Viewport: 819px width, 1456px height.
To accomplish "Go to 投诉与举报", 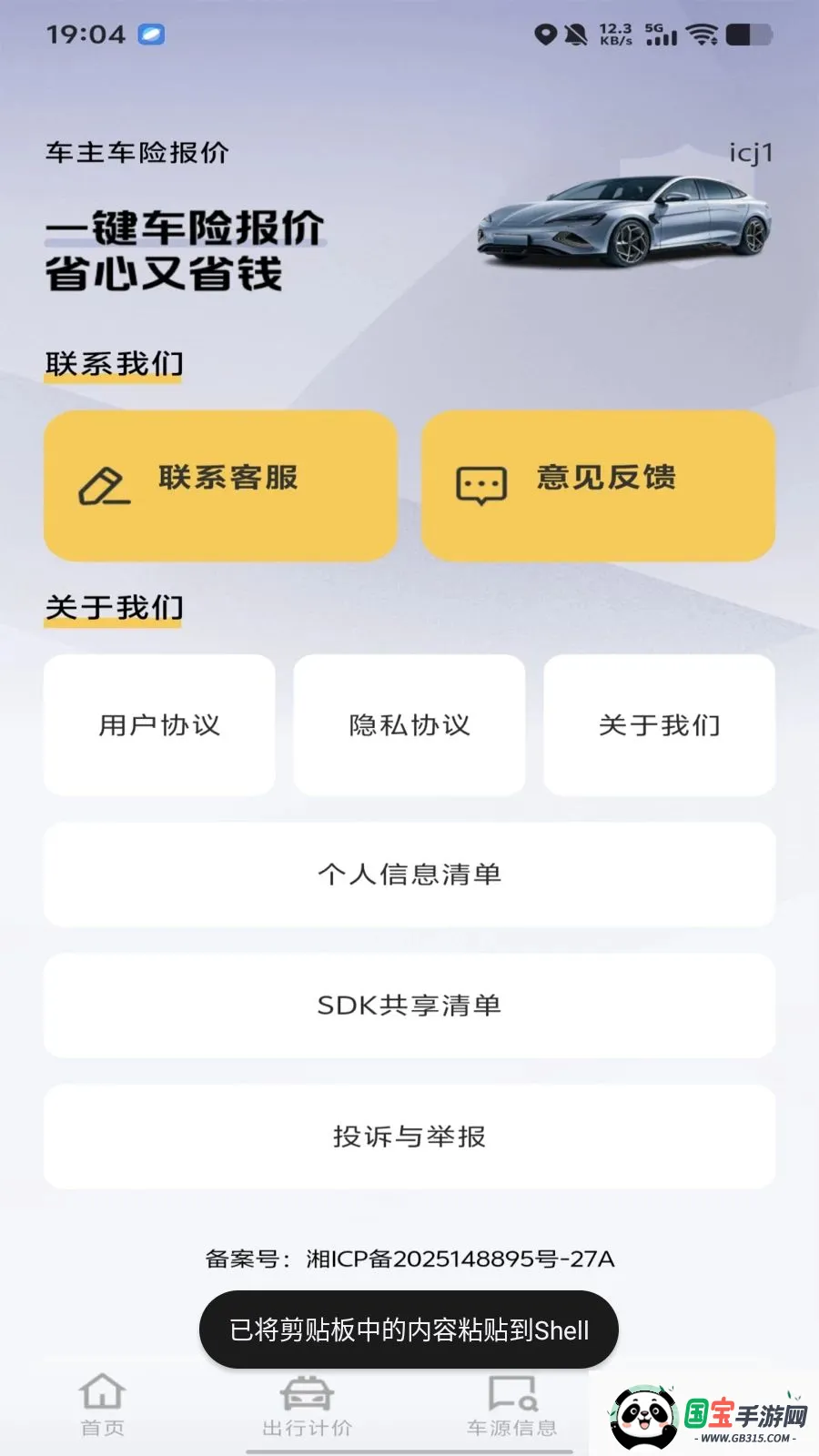I will [409, 1137].
